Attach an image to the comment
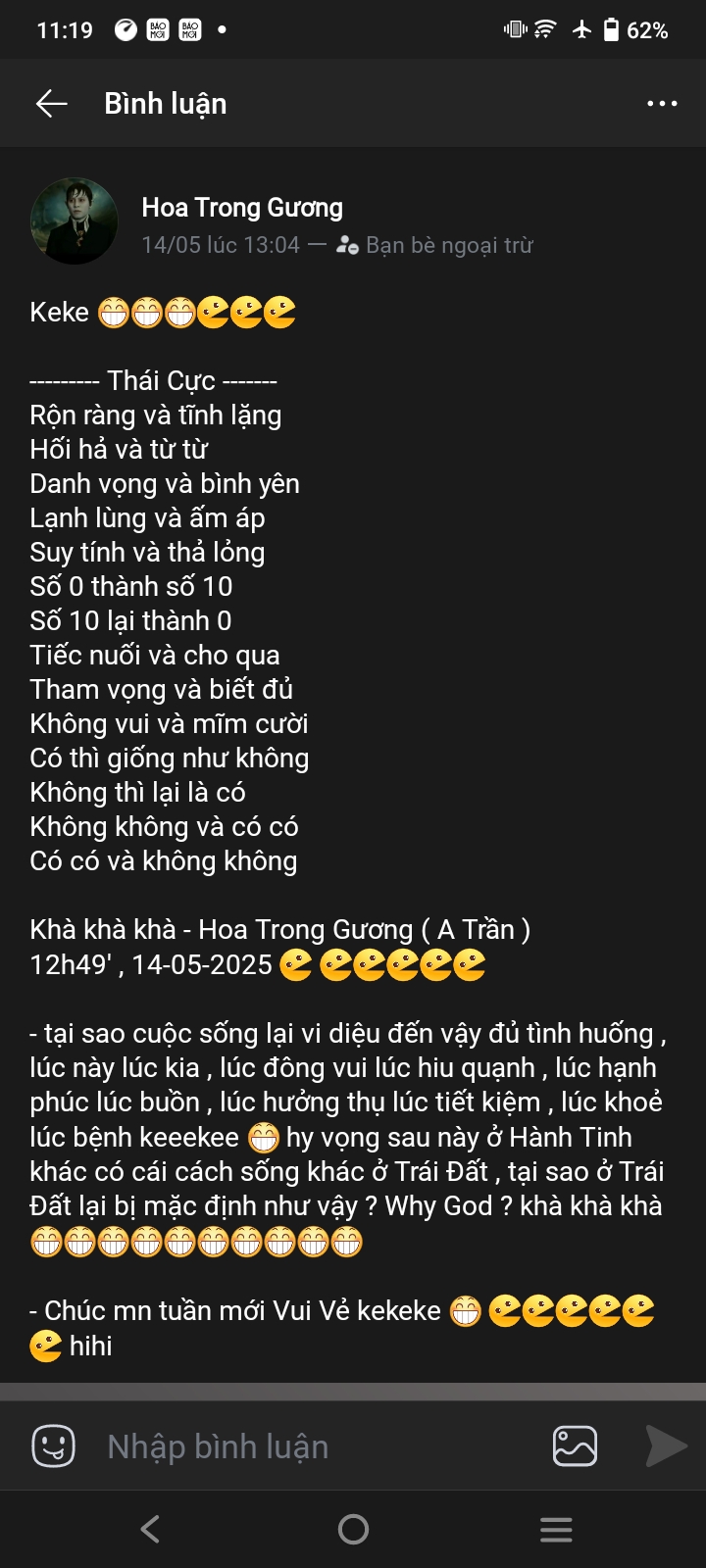 [x=575, y=1445]
